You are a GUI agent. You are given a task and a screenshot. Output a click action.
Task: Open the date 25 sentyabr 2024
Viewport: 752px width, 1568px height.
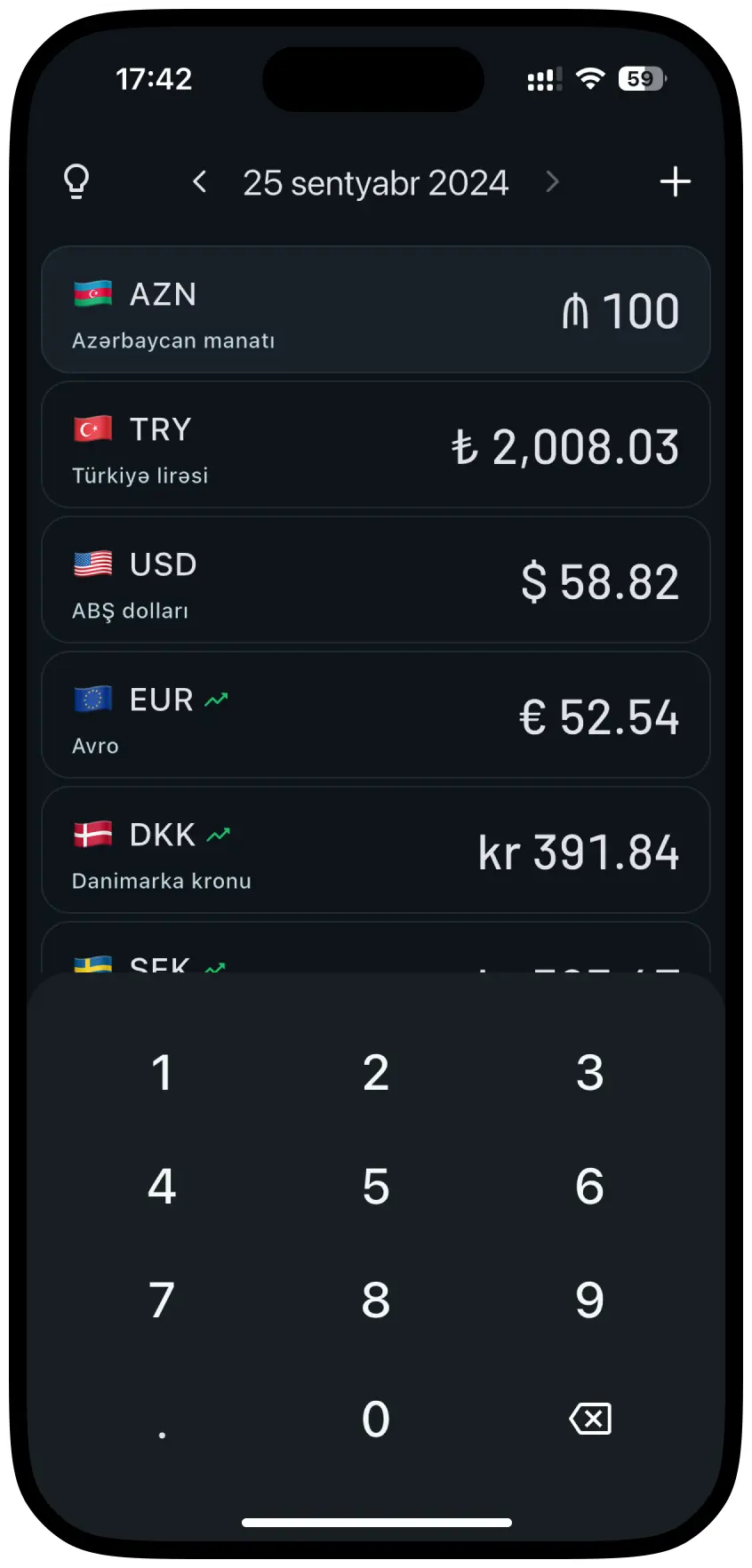[375, 183]
